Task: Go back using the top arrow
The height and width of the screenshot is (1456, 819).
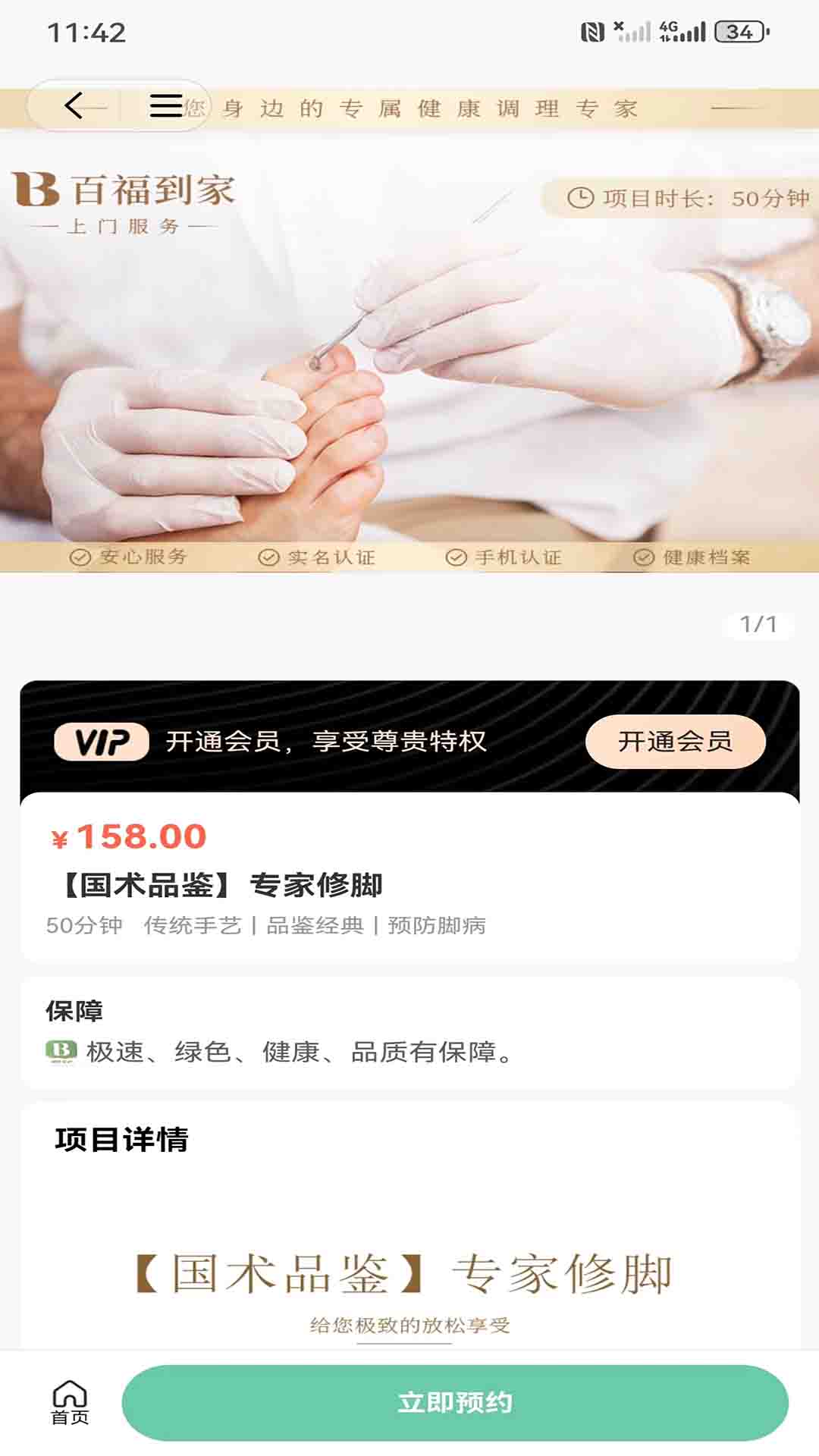Action: coord(74,105)
